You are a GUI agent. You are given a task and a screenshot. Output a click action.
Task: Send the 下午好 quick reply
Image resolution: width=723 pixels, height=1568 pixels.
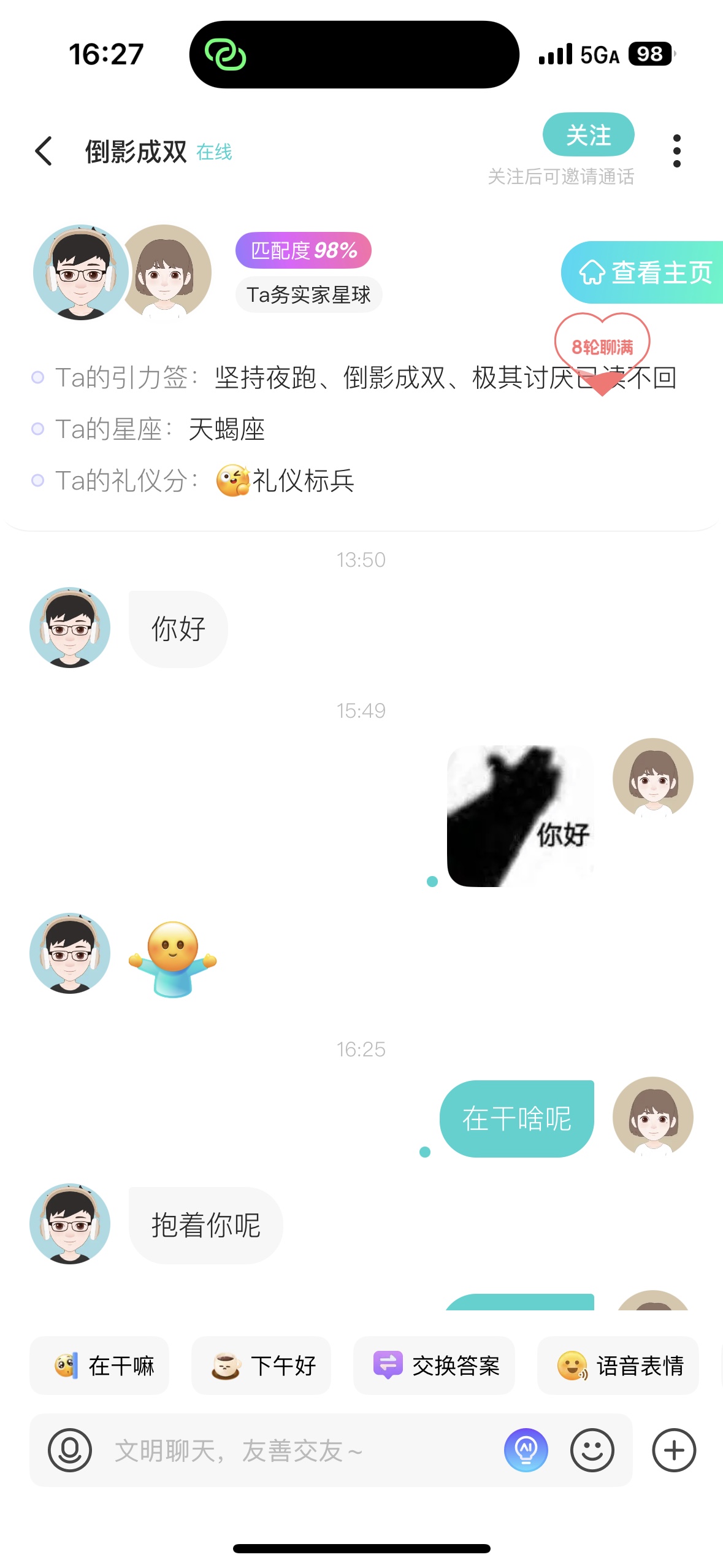point(261,1366)
